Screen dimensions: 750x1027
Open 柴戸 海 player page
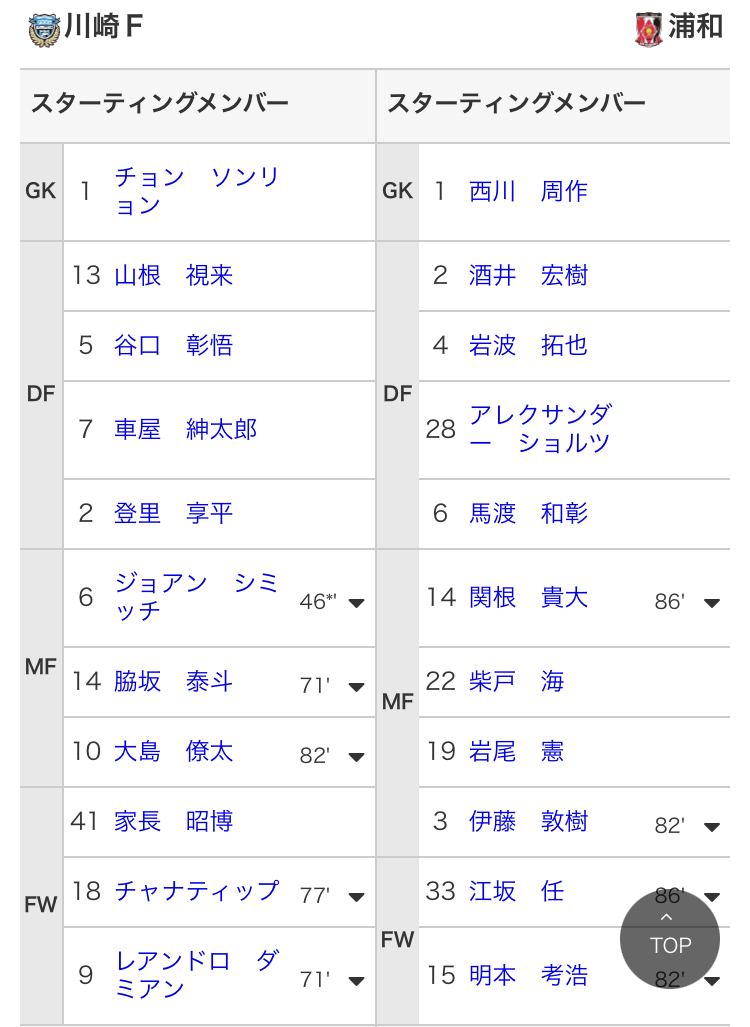517,681
